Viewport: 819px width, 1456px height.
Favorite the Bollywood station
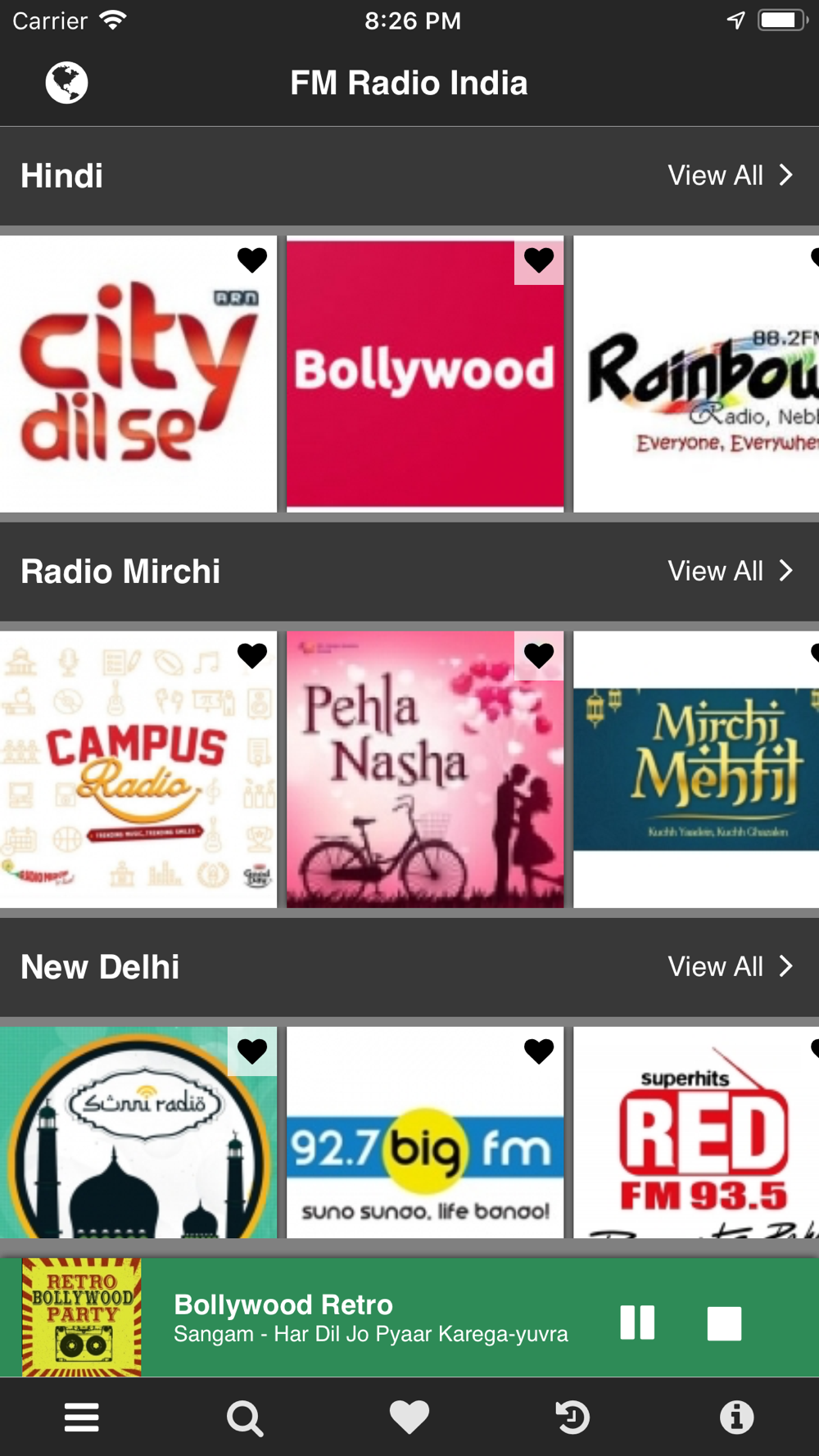[539, 260]
